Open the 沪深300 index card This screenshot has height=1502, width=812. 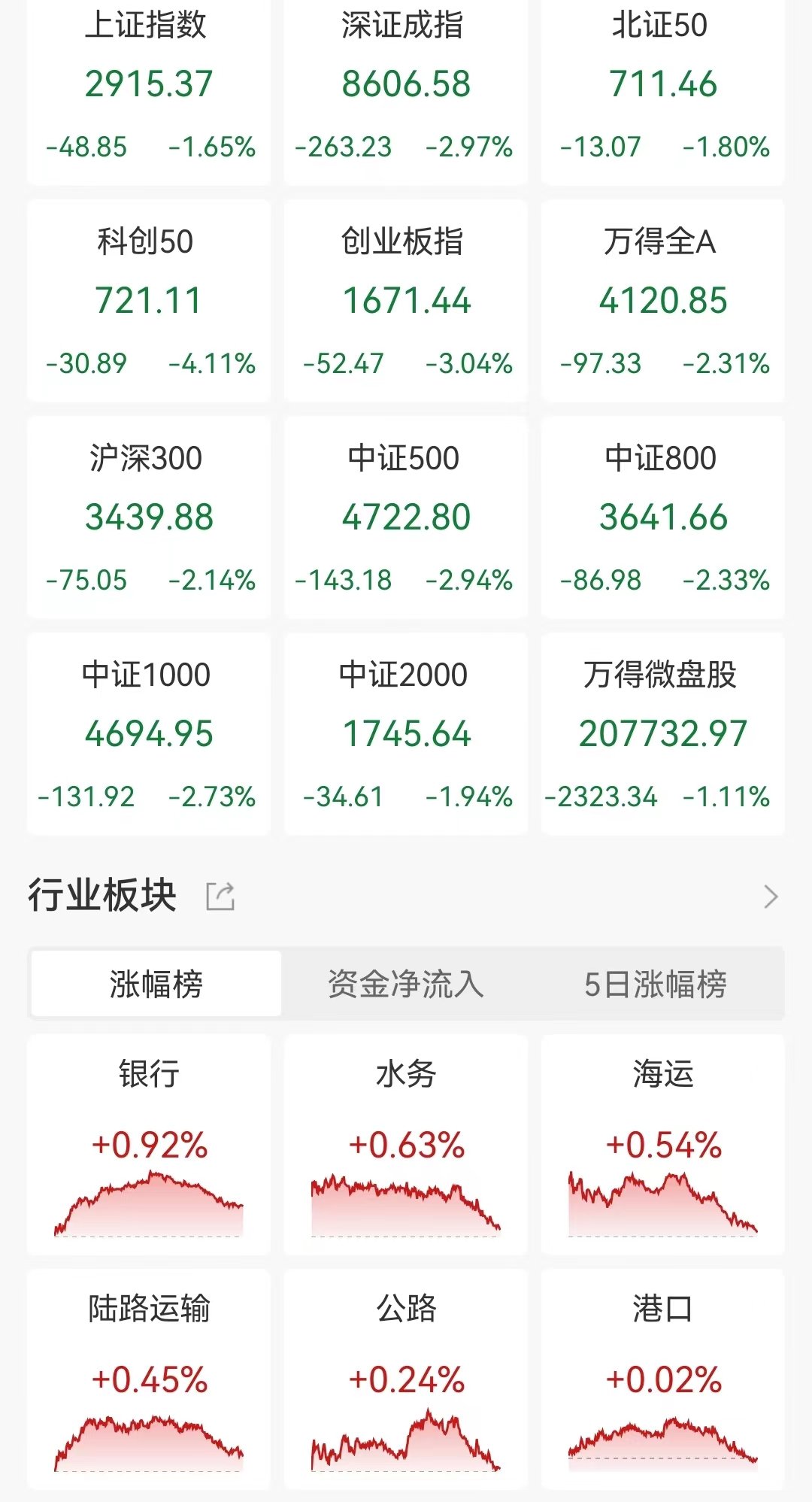click(149, 517)
